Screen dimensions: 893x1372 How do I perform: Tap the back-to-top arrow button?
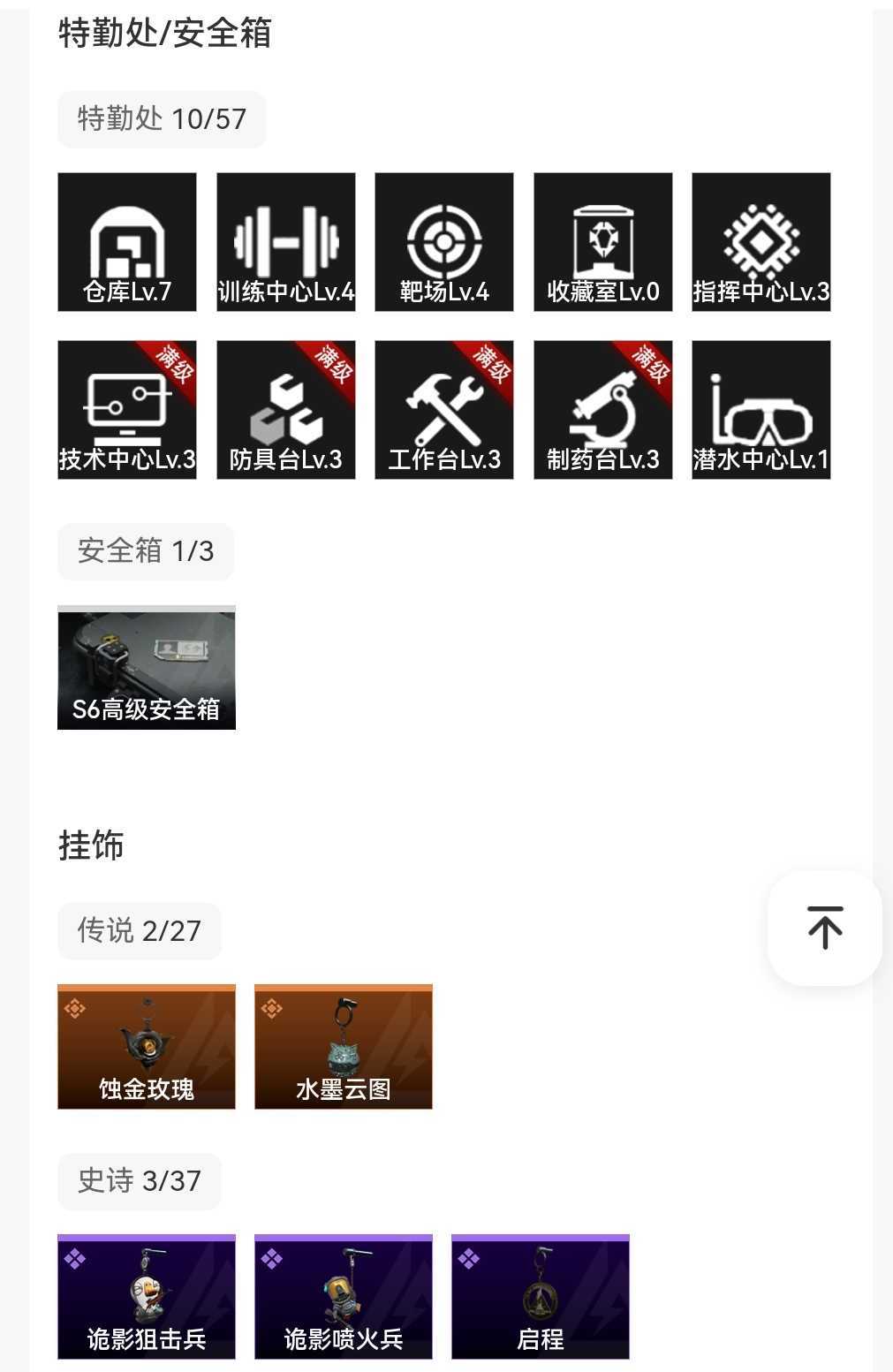tap(824, 928)
